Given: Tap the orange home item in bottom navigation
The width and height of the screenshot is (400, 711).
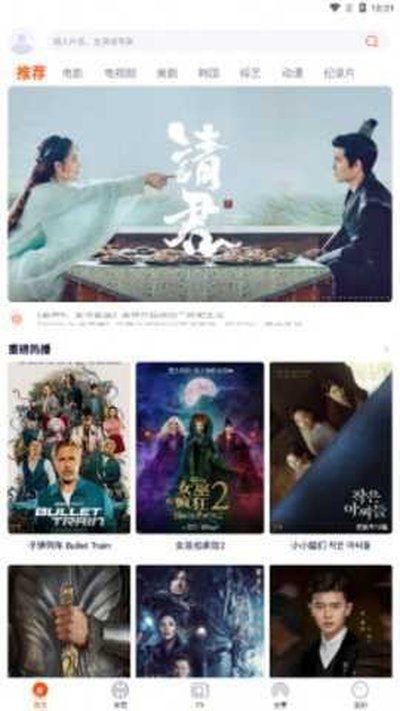Looking at the screenshot, I should (40, 695).
